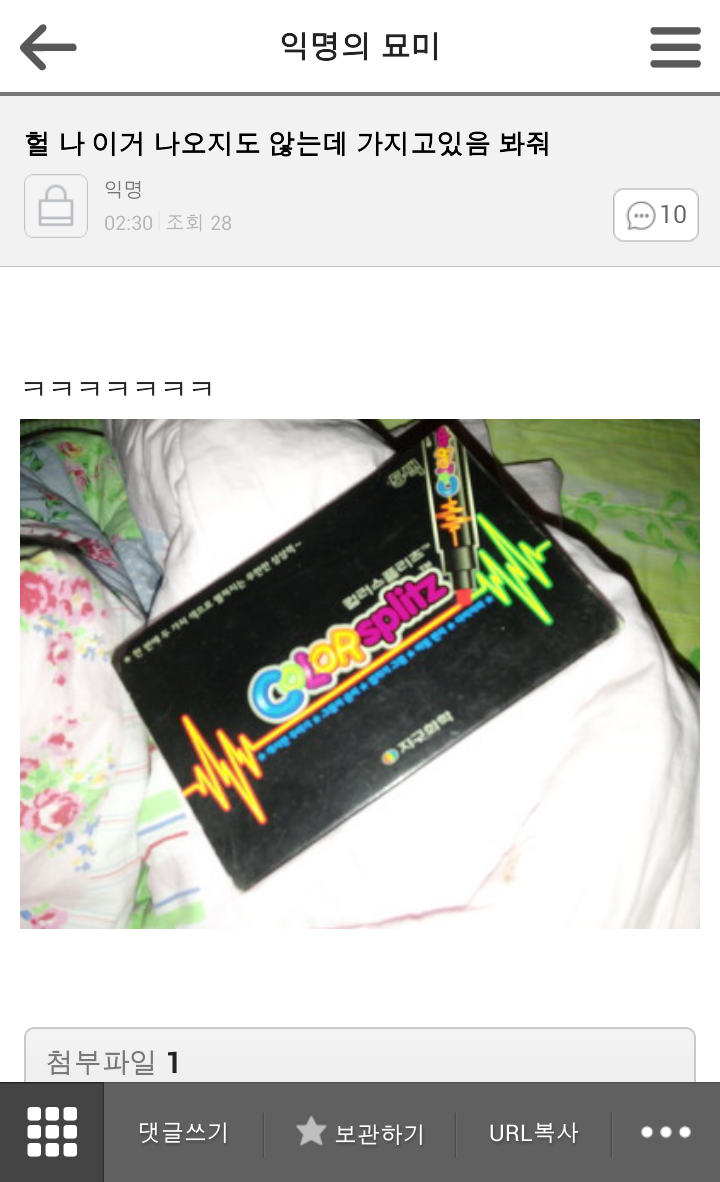Copy the link with URL복사

[x=533, y=1132]
